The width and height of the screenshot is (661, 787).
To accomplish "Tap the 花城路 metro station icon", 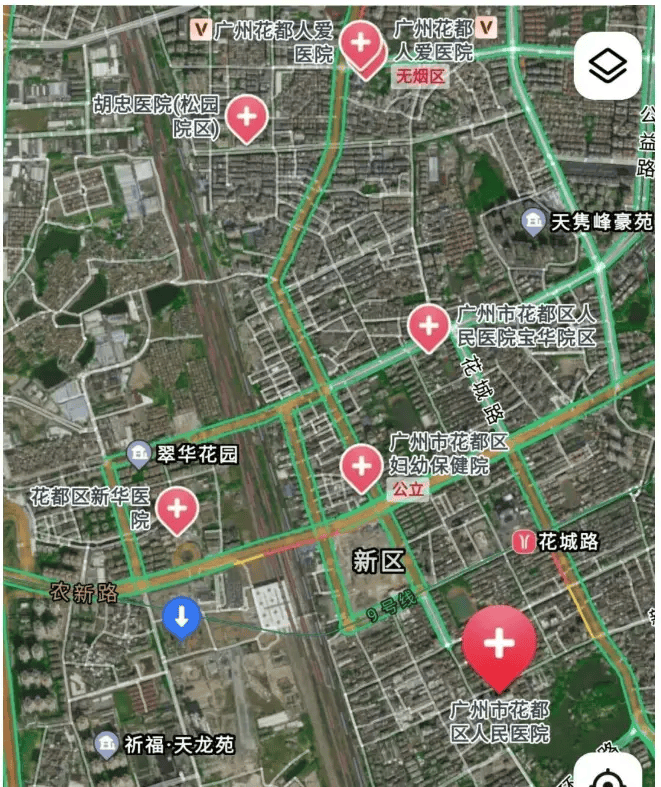I will click(523, 542).
